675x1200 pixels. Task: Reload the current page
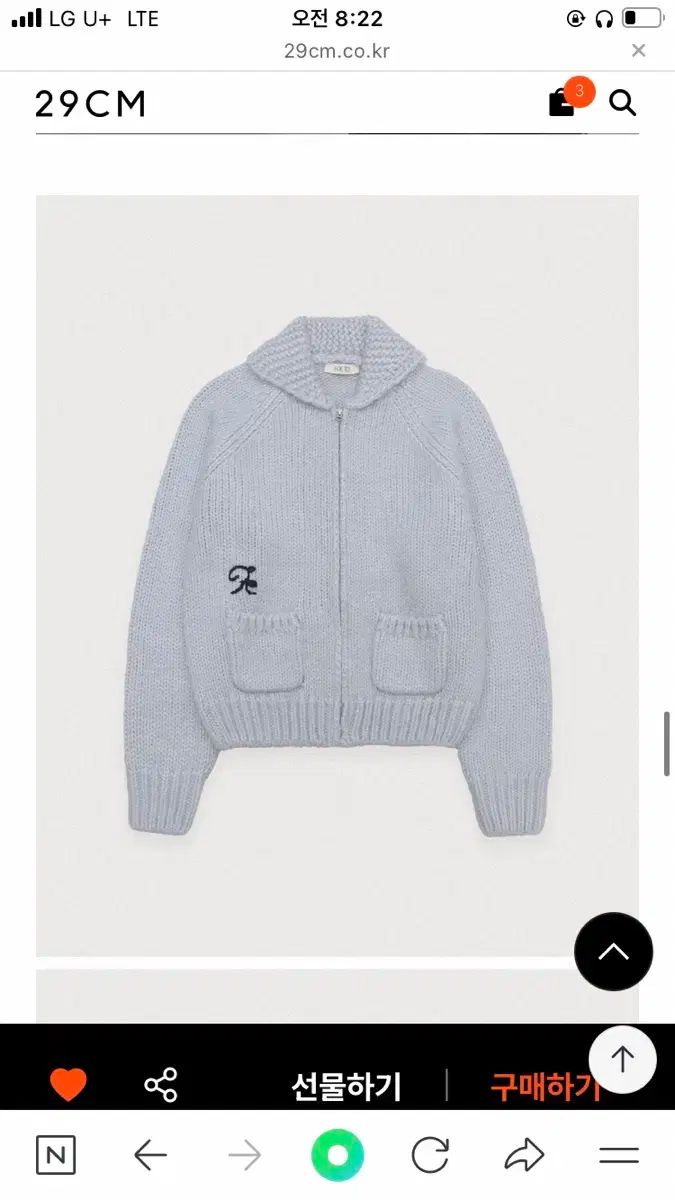click(430, 1156)
